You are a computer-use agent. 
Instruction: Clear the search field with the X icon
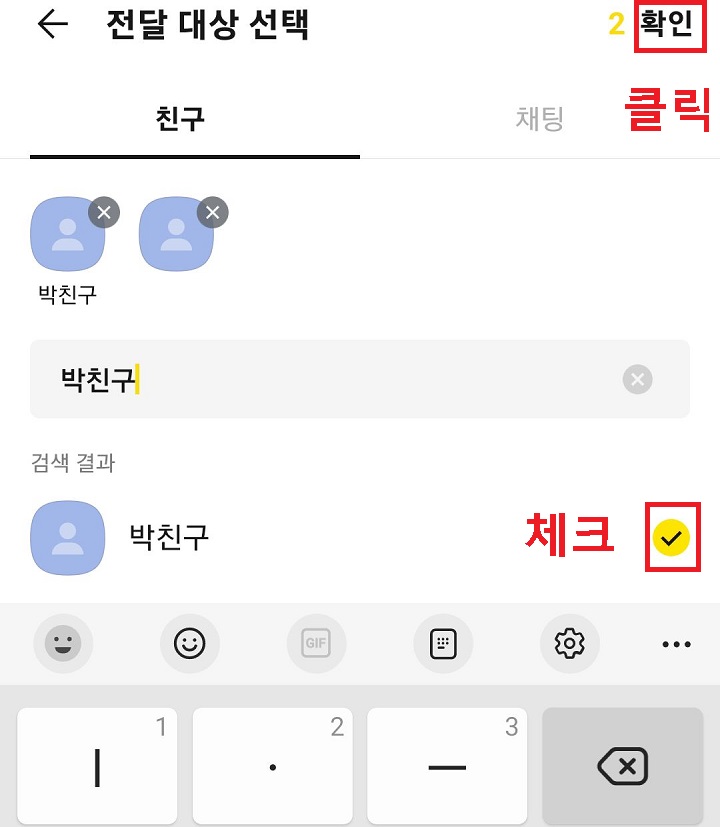click(637, 379)
